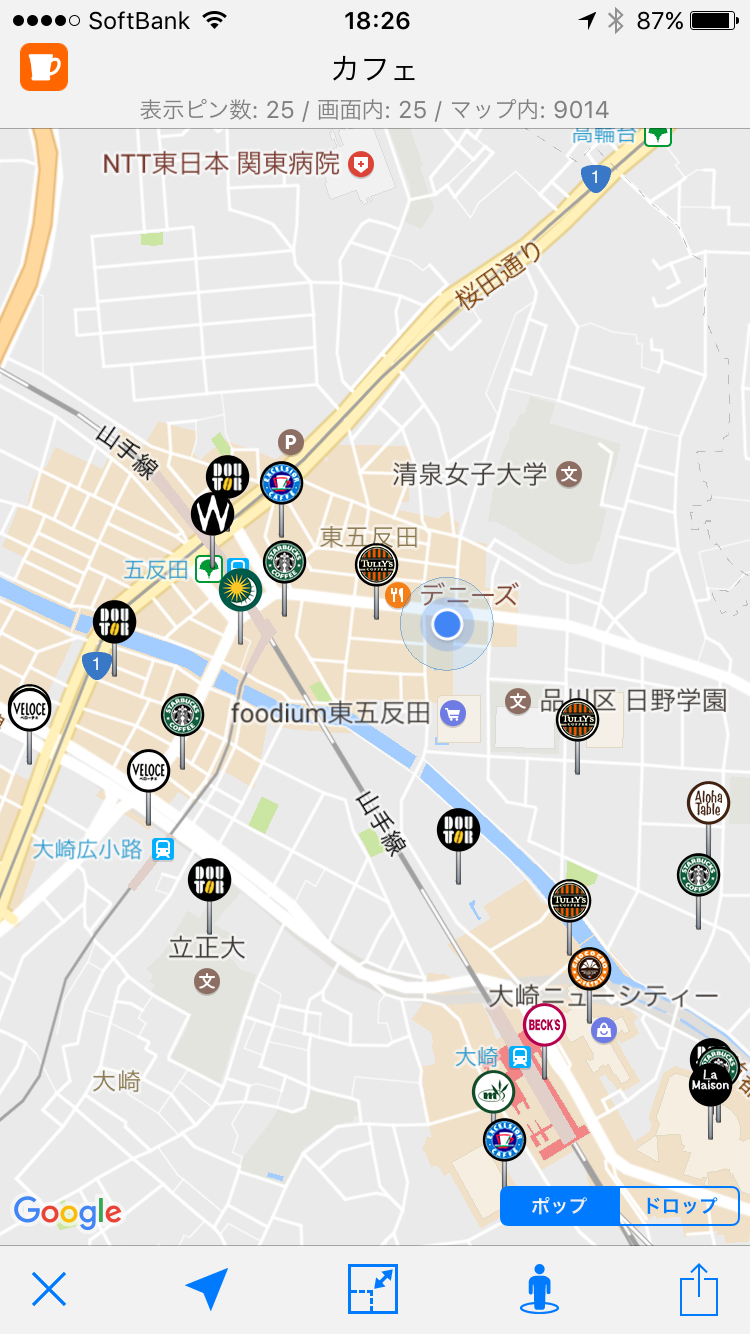Open the Excelsior Caffe pin near parking icon
The height and width of the screenshot is (1334, 750).
pos(281,483)
